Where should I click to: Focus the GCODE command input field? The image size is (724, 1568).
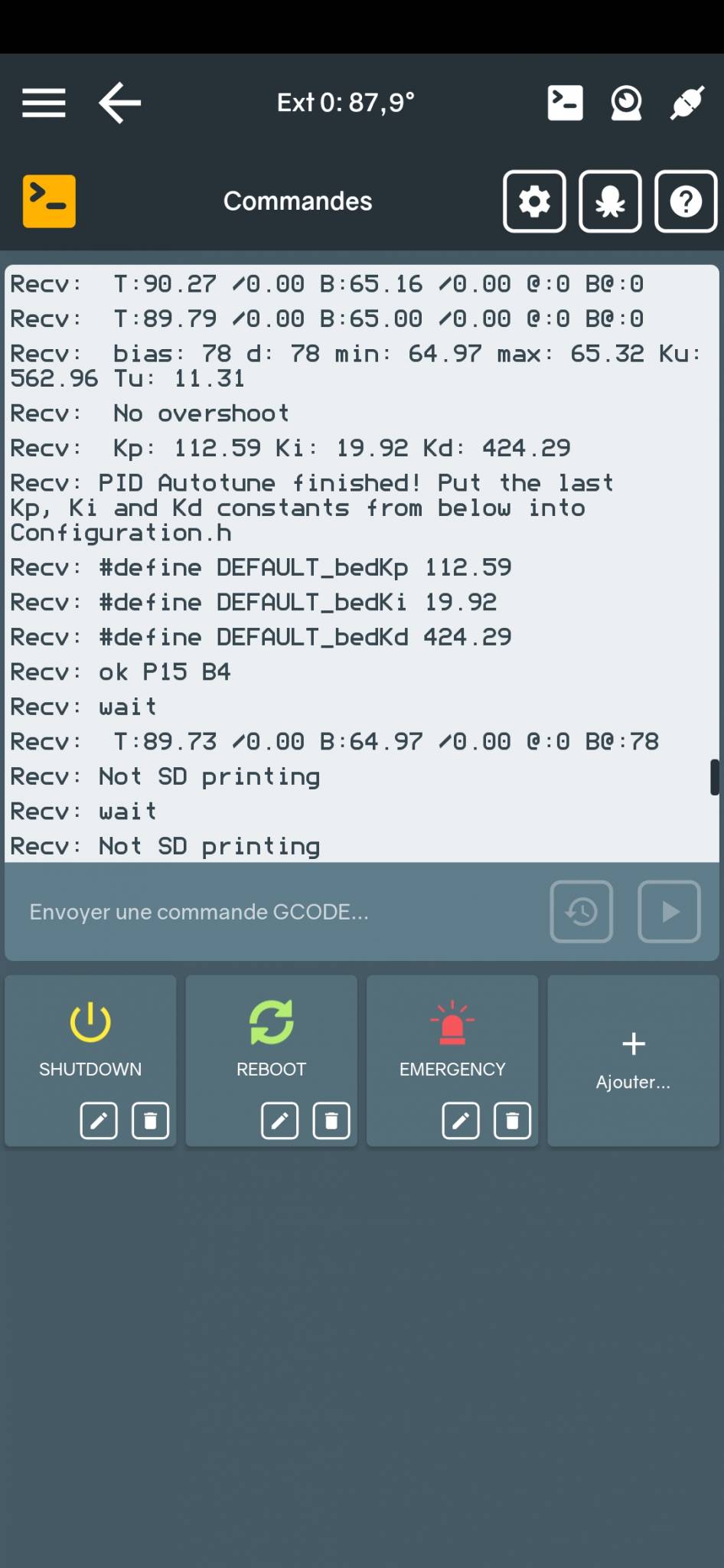(x=276, y=911)
